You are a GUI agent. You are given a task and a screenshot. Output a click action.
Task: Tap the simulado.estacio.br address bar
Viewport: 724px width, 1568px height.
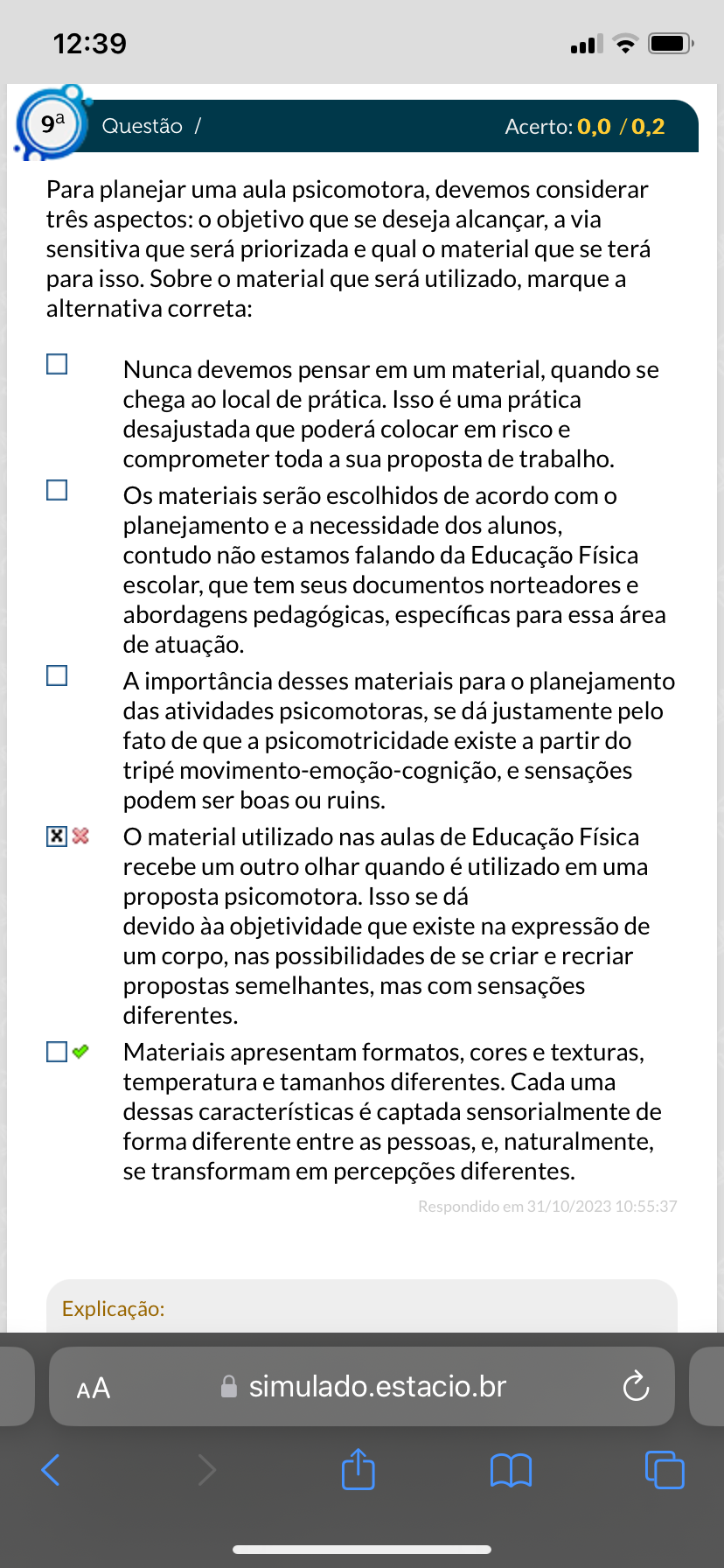tap(363, 1387)
